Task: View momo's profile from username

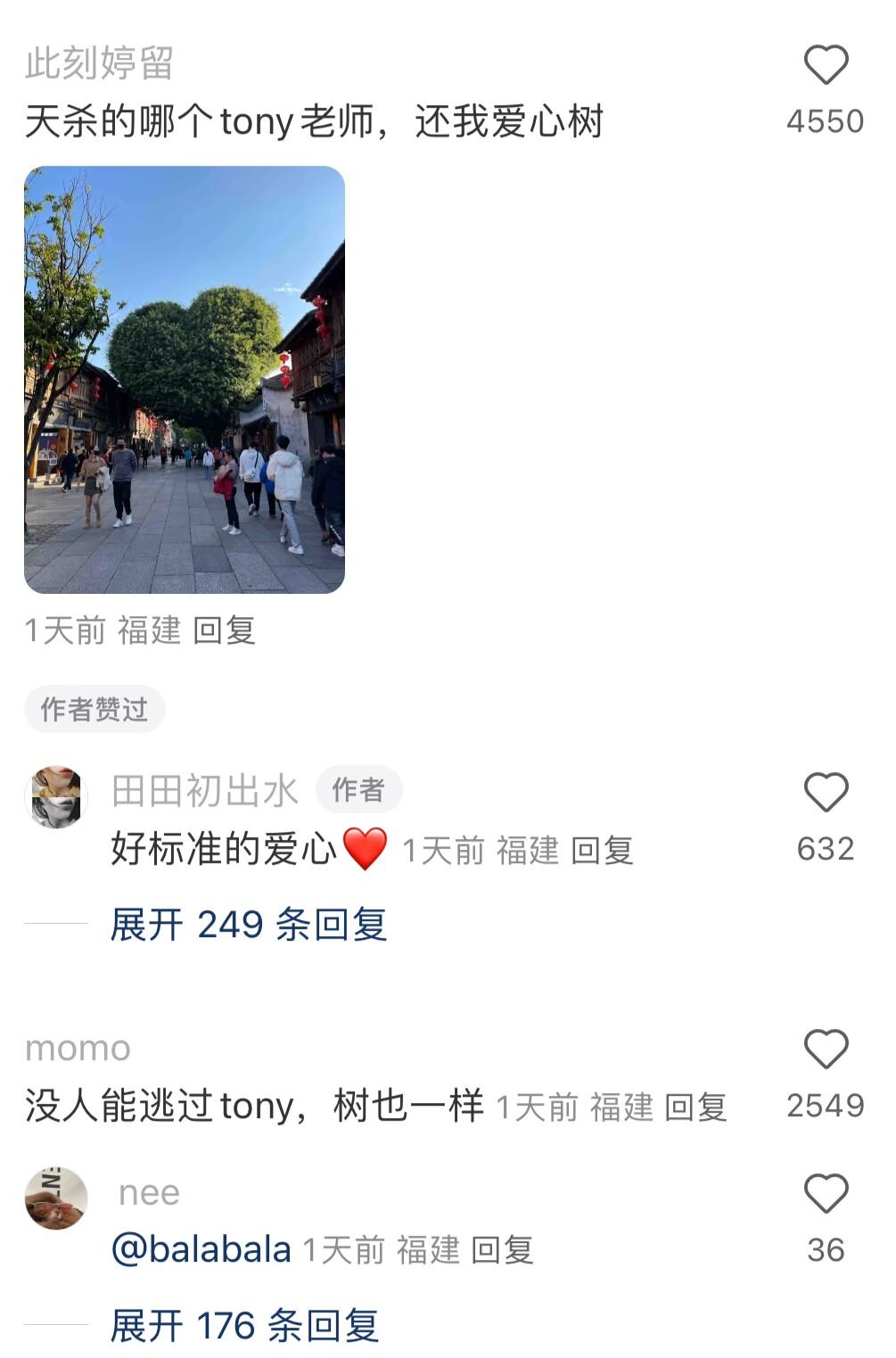Action: pos(78,1049)
